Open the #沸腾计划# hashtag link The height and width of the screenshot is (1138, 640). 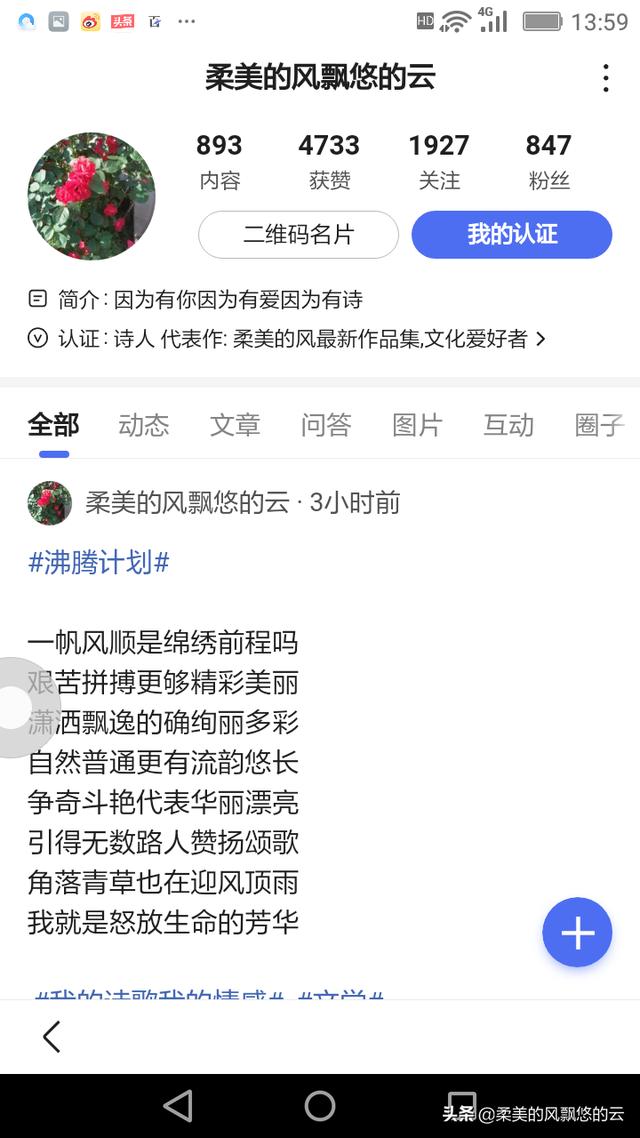(98, 562)
